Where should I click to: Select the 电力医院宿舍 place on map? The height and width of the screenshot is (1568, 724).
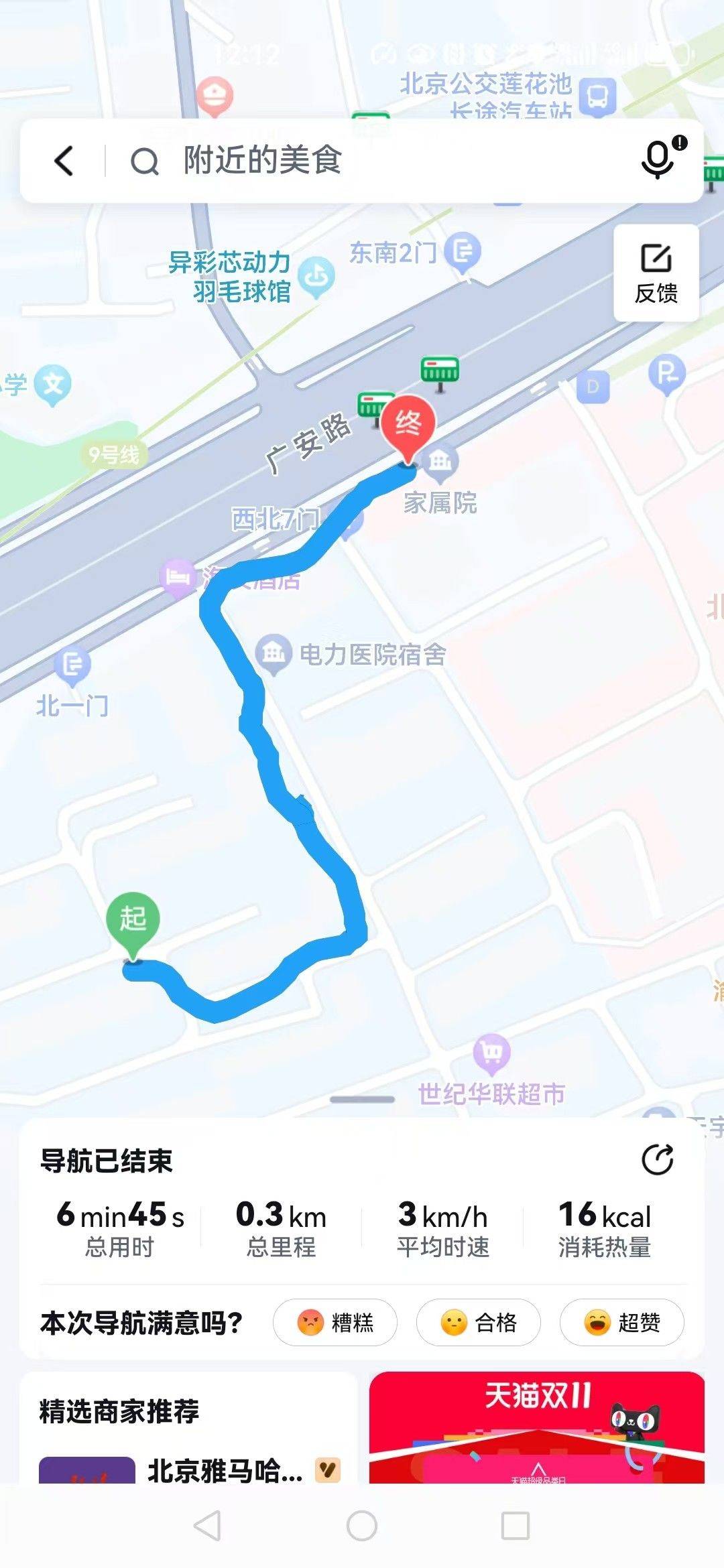point(274,651)
